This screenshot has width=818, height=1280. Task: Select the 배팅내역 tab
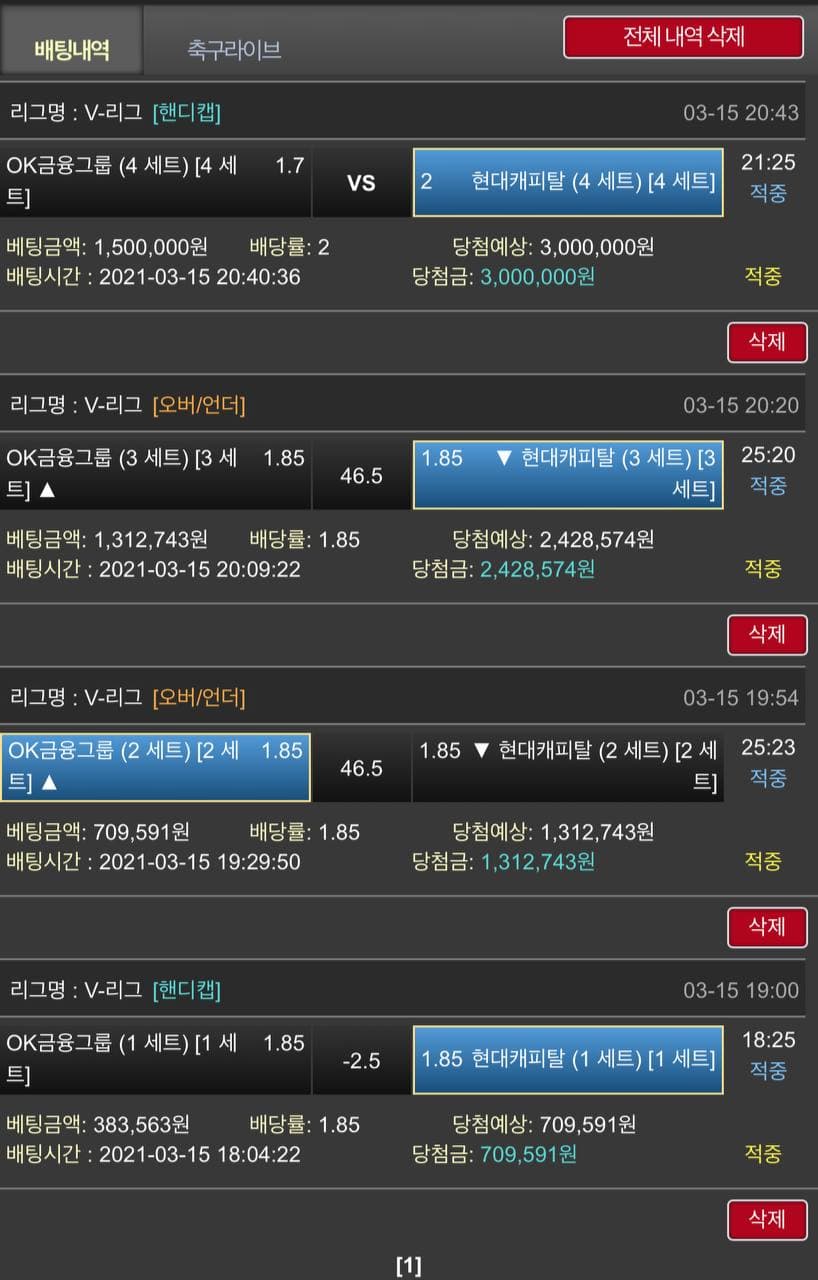coord(71,48)
